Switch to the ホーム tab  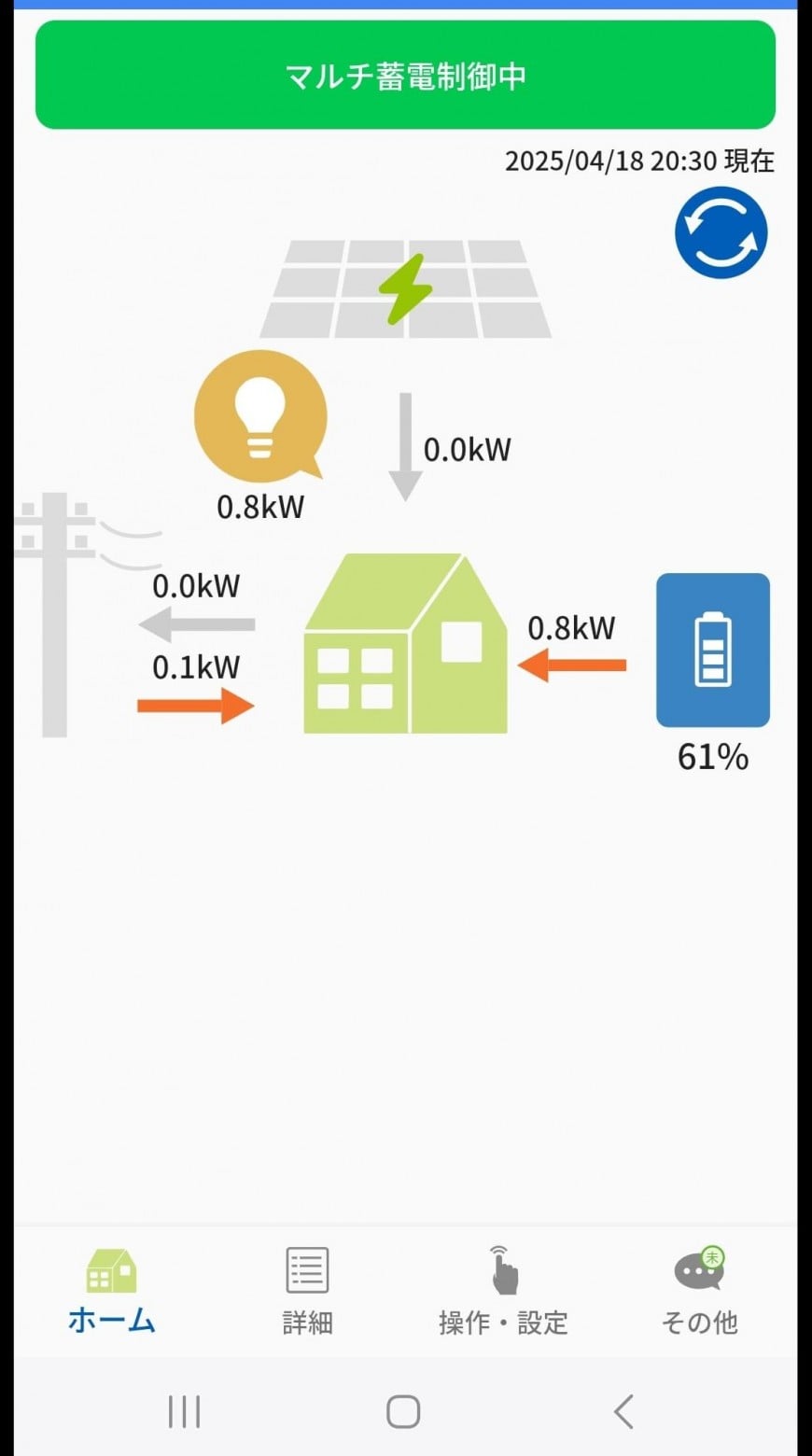[x=112, y=1292]
